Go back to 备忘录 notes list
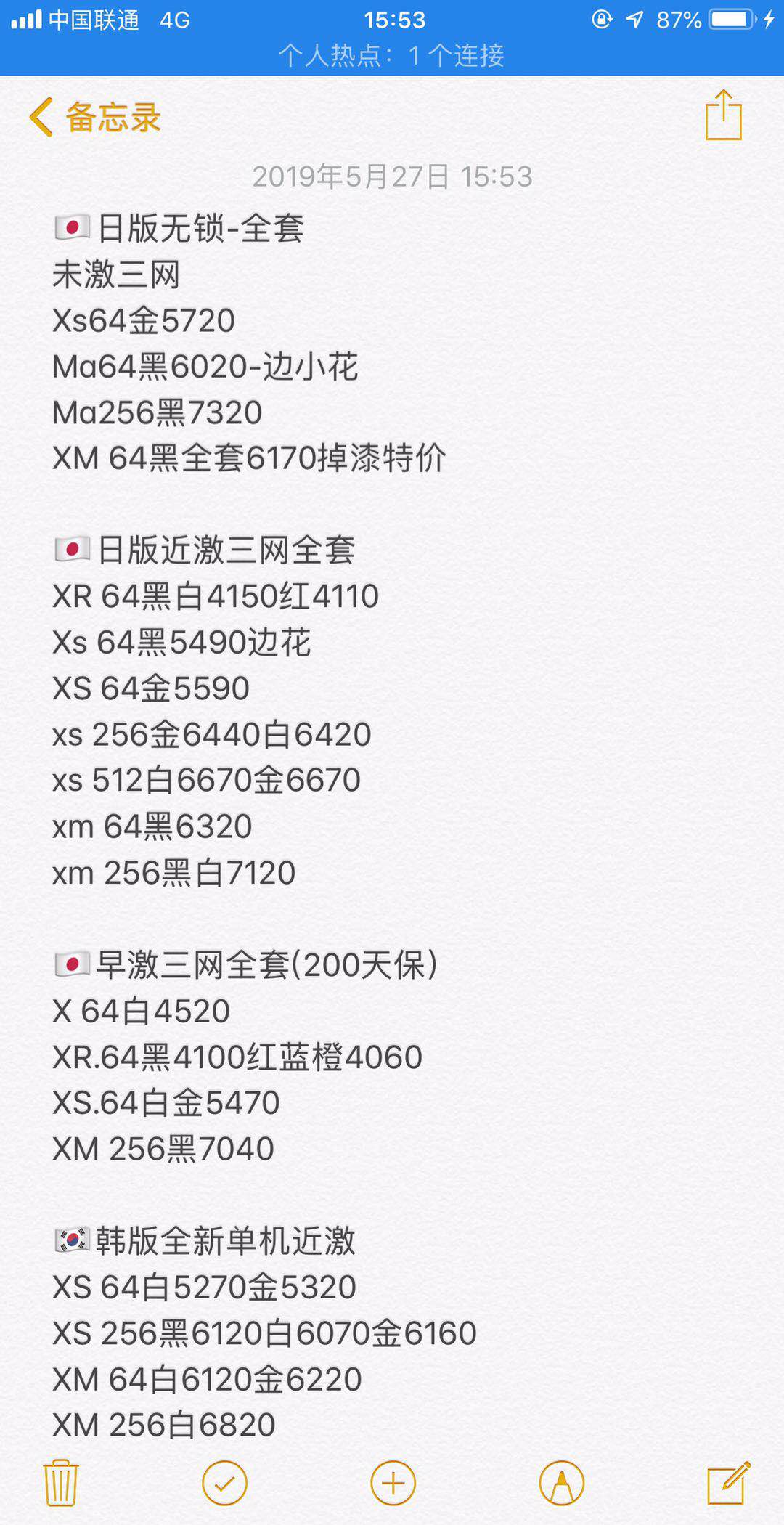The width and height of the screenshot is (784, 1525). tap(94, 117)
